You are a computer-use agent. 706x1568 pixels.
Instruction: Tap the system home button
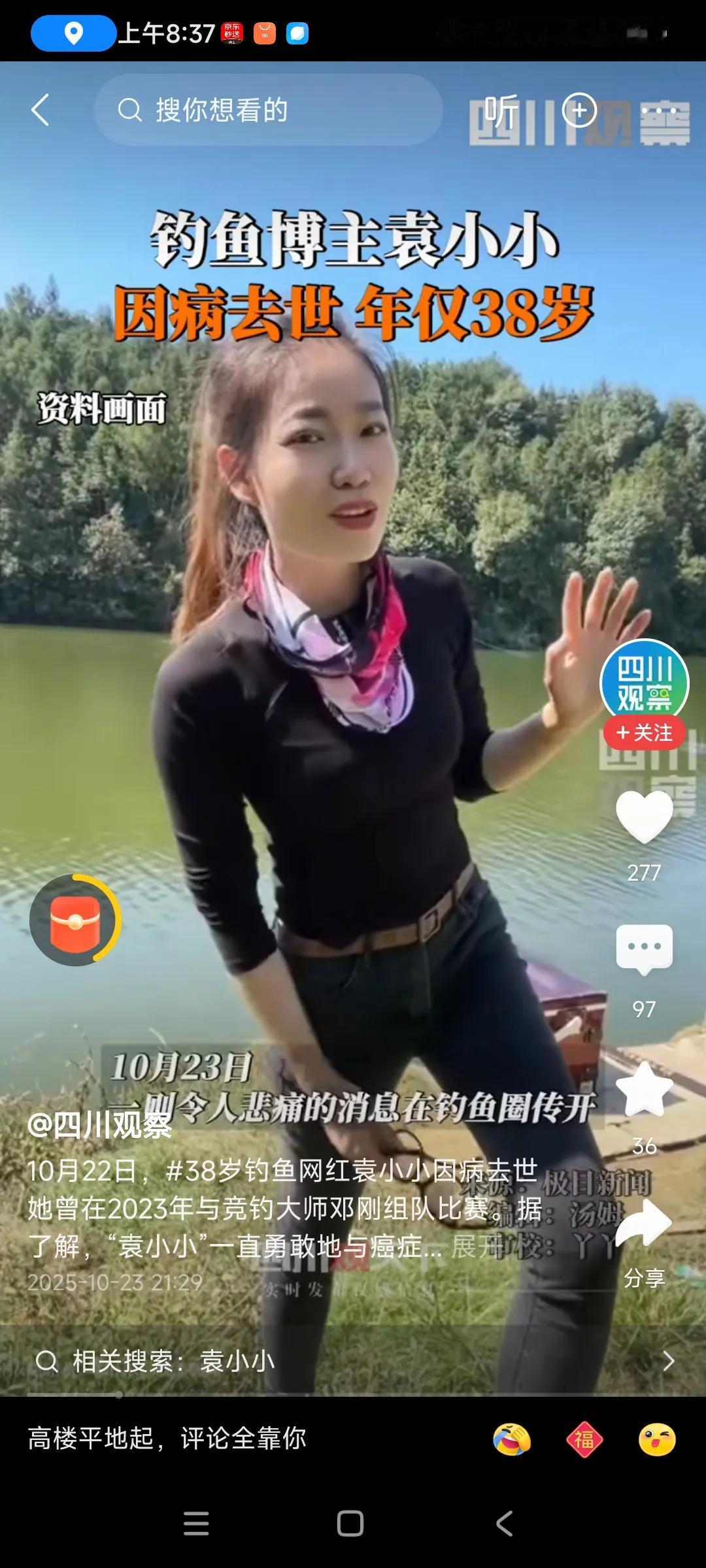tap(350, 1524)
